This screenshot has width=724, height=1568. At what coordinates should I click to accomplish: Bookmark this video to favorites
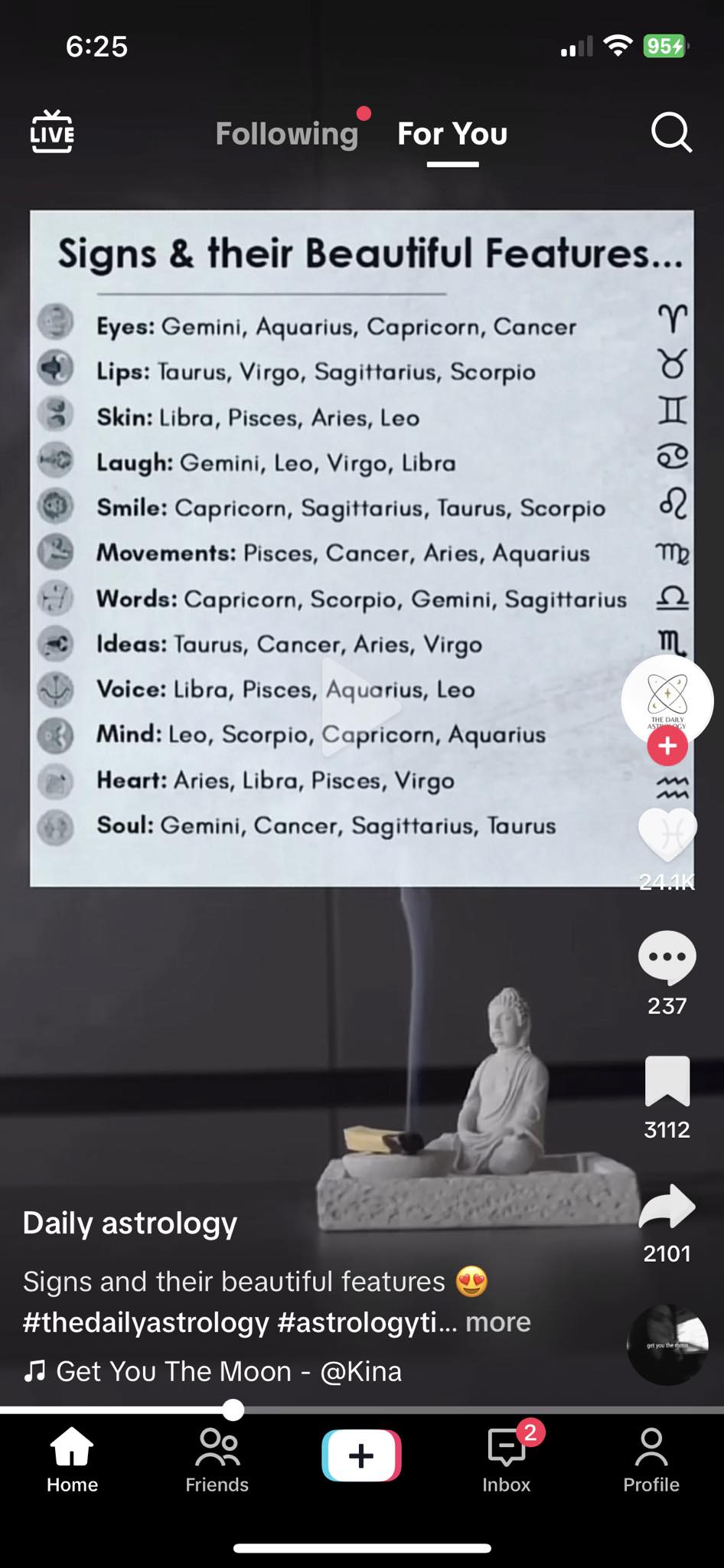667,1081
